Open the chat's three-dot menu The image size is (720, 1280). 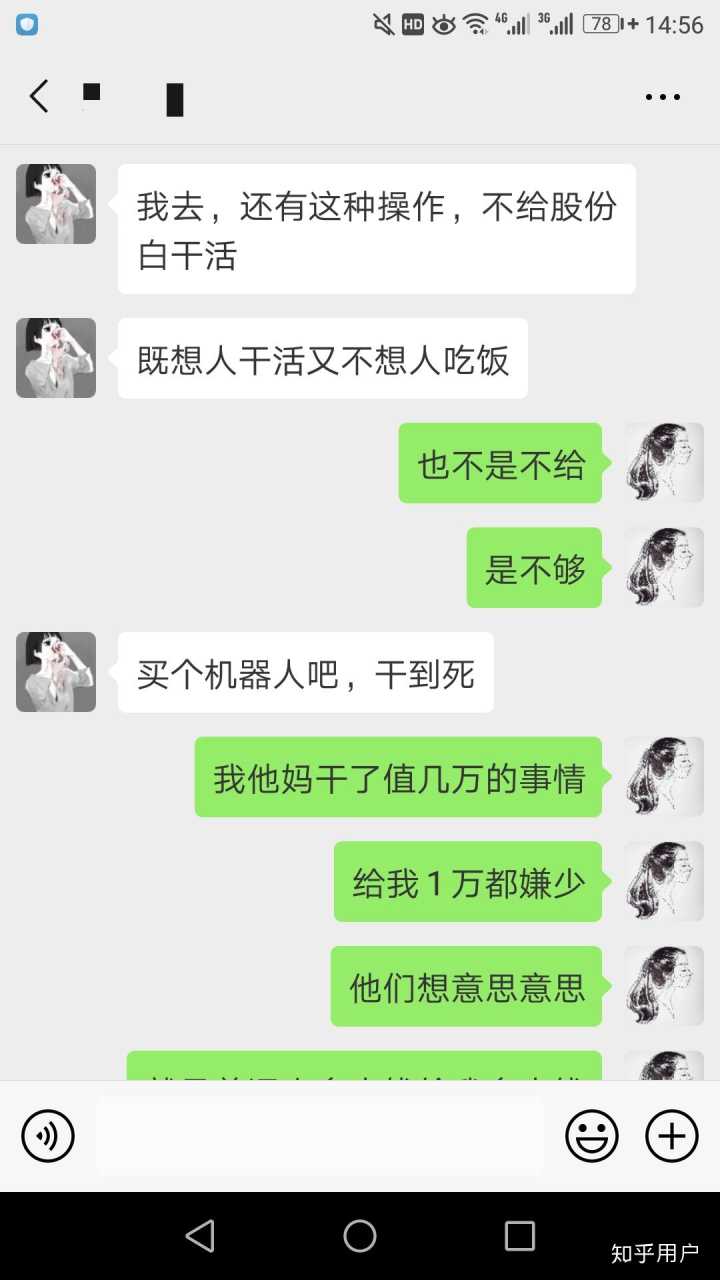pos(662,97)
